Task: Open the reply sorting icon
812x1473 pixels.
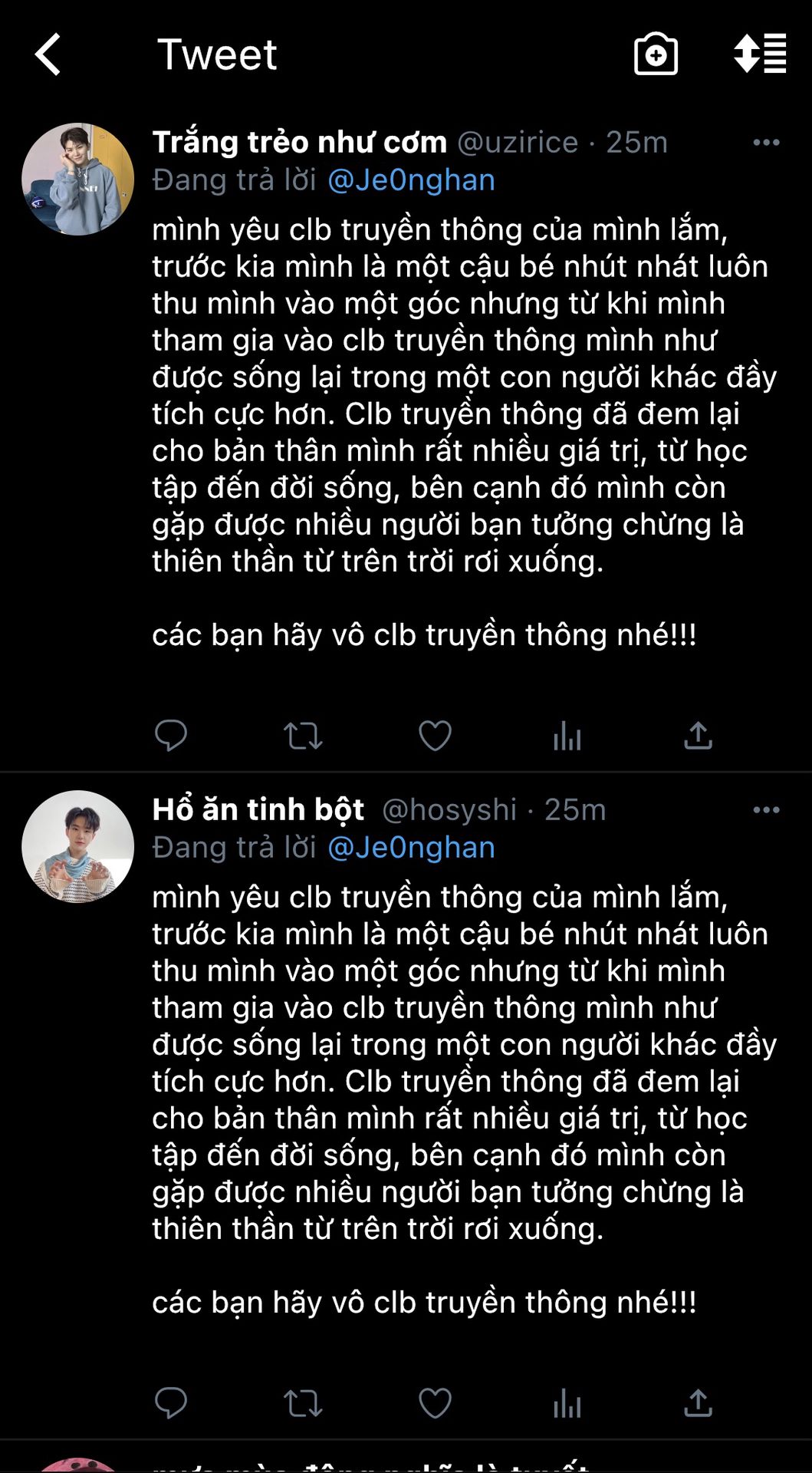Action: pyautogui.click(x=759, y=54)
